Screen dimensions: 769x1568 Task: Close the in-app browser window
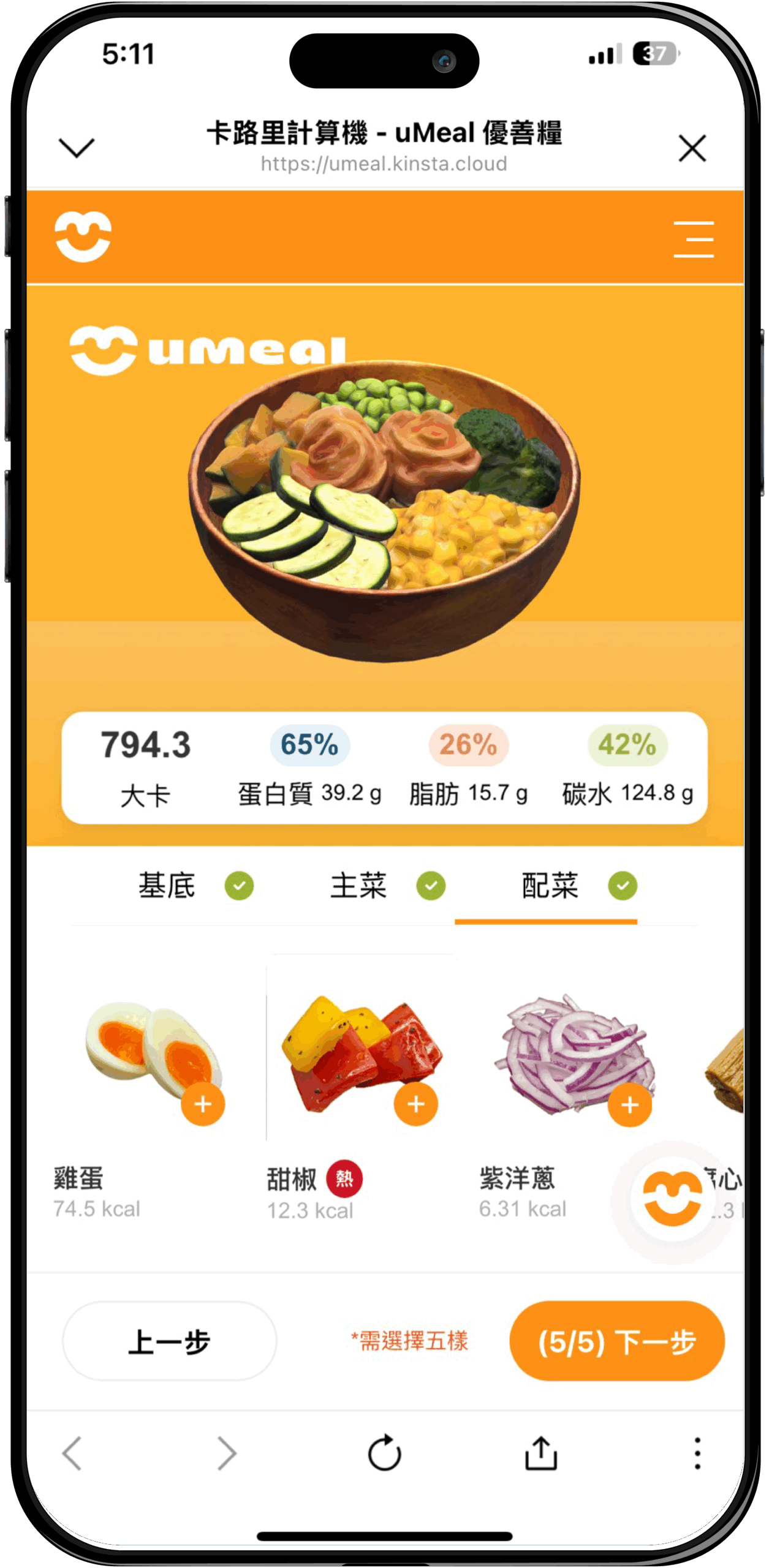(x=692, y=148)
